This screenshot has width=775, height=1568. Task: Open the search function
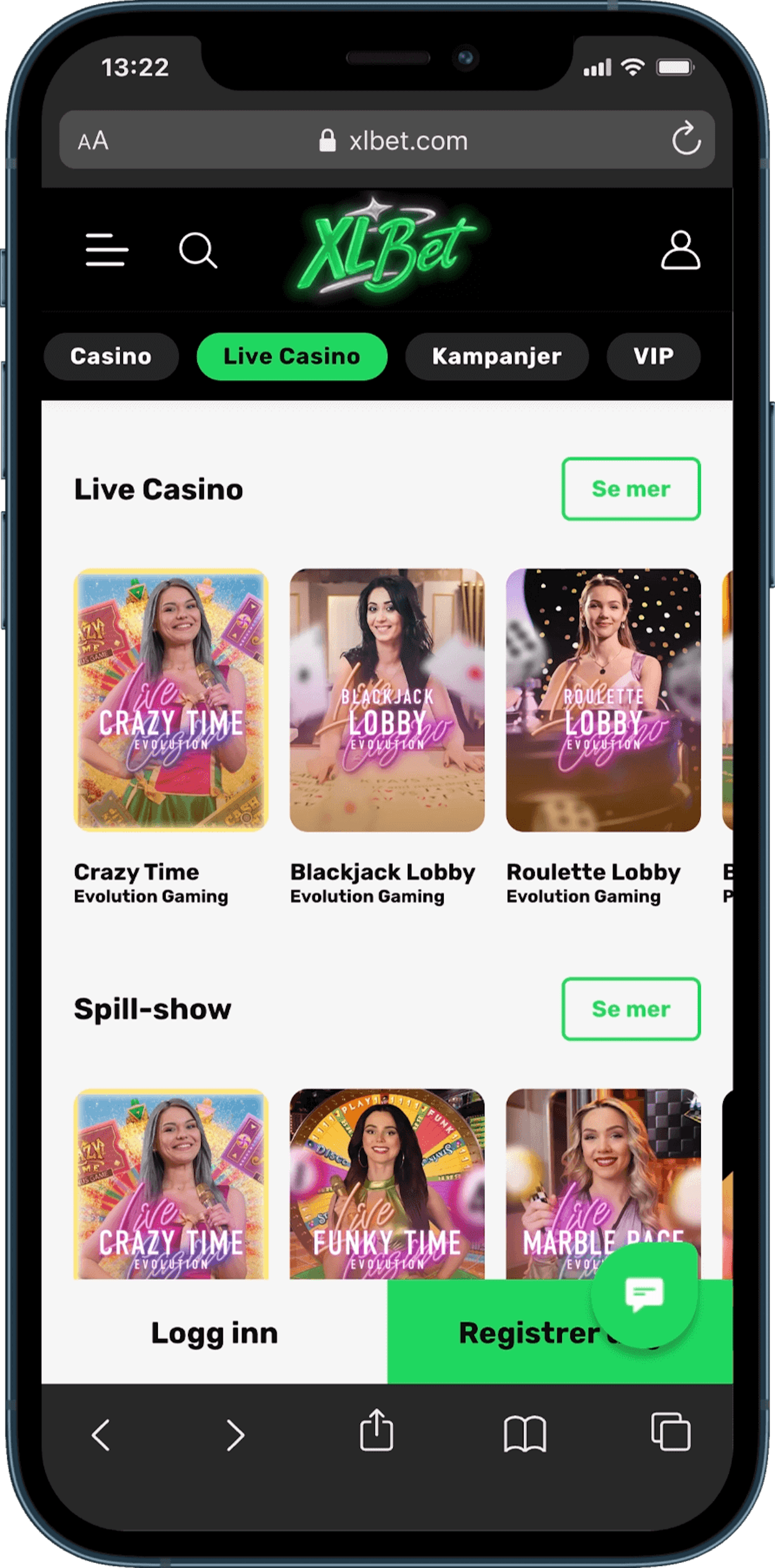(198, 251)
